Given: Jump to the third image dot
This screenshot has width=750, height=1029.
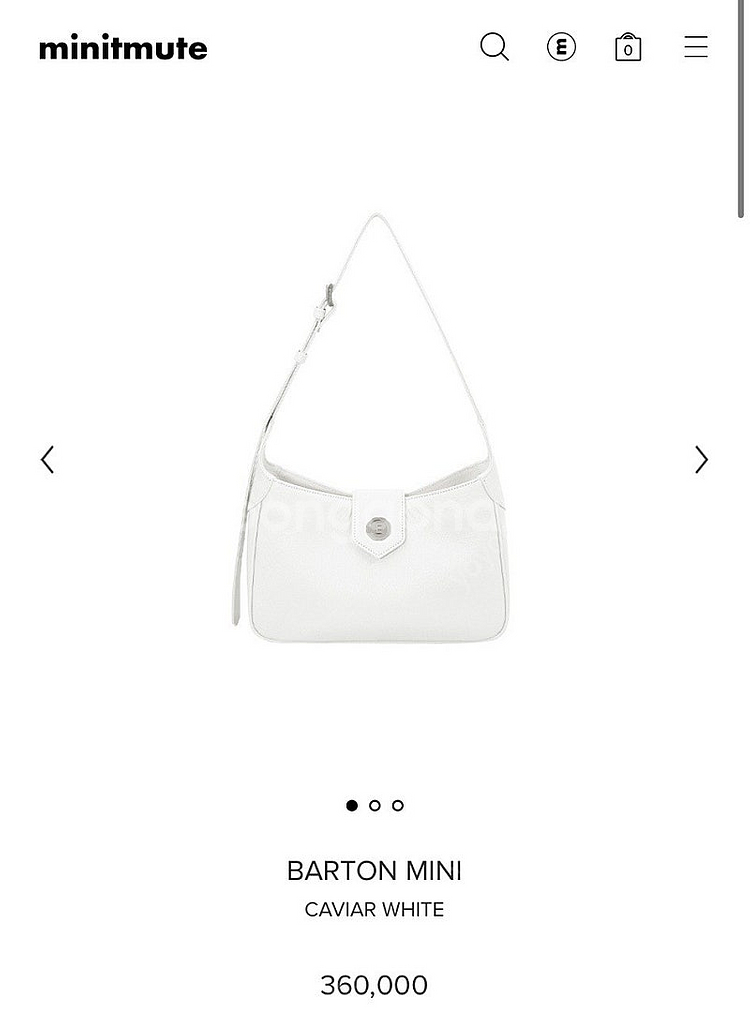Looking at the screenshot, I should pyautogui.click(x=398, y=805).
